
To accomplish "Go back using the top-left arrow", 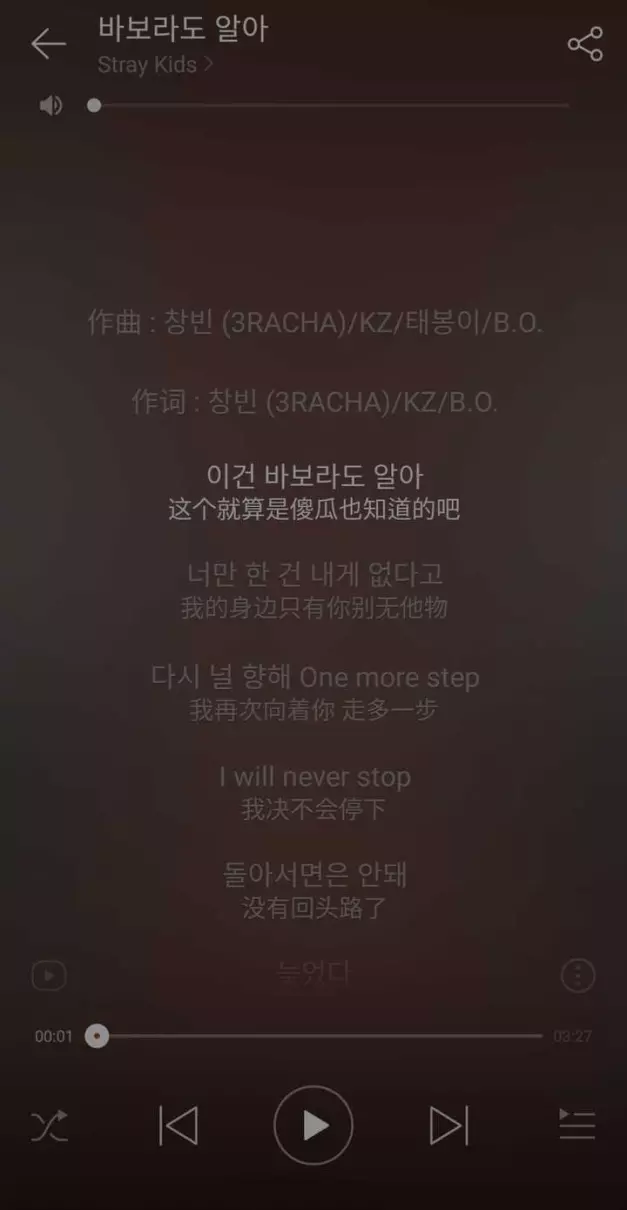I will pos(47,44).
